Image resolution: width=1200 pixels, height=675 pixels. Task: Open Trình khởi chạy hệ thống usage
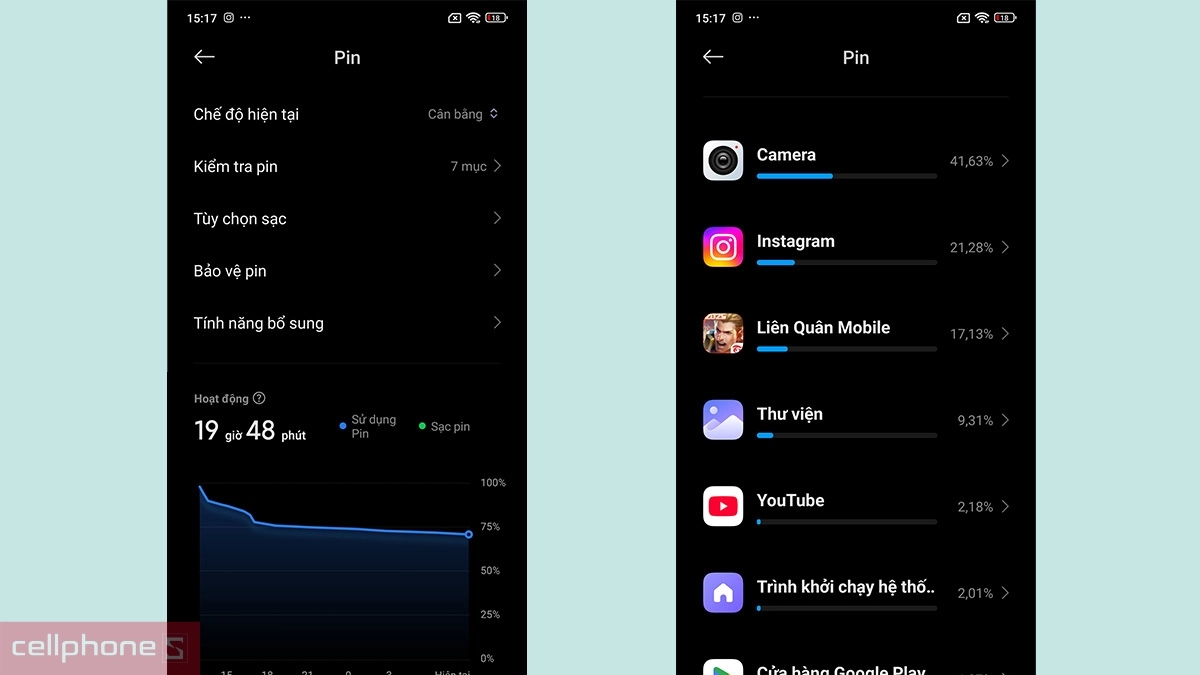point(855,593)
